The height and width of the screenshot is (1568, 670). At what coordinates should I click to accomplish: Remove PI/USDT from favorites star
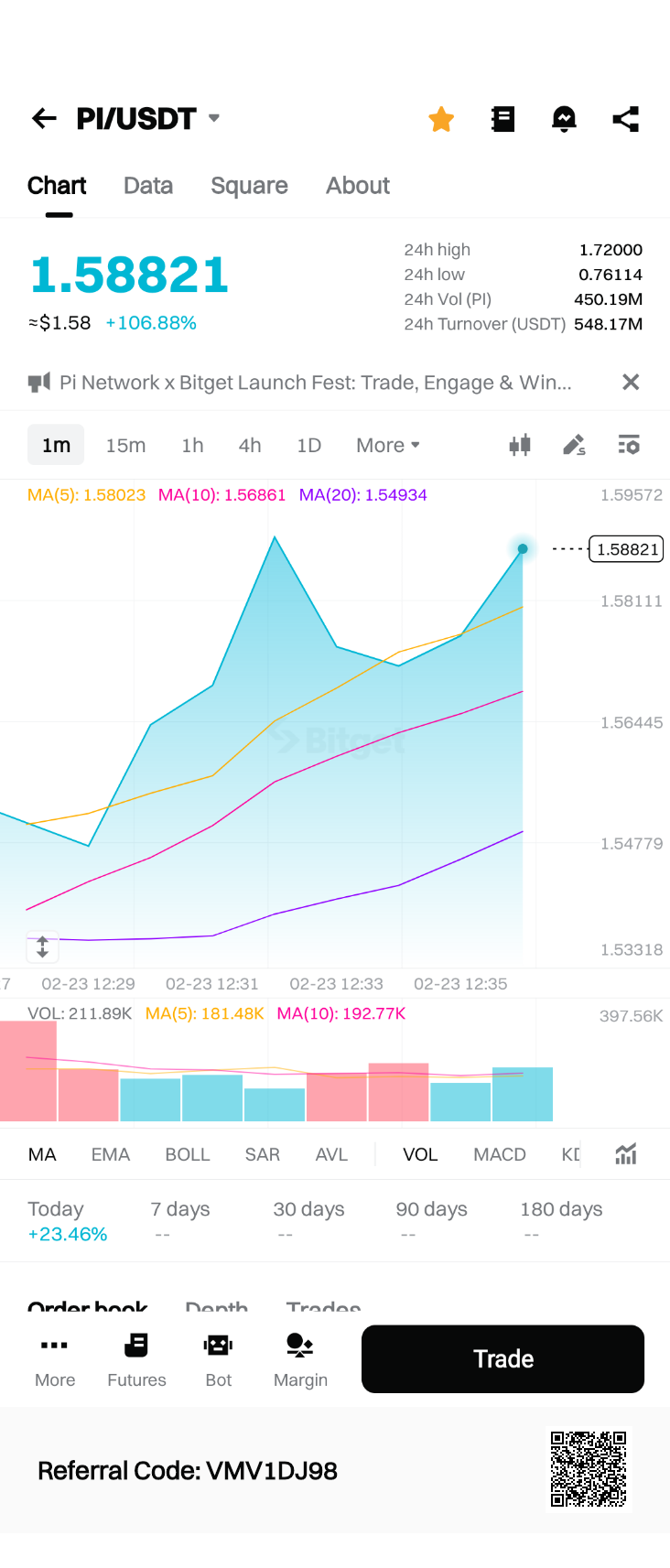pyautogui.click(x=441, y=119)
